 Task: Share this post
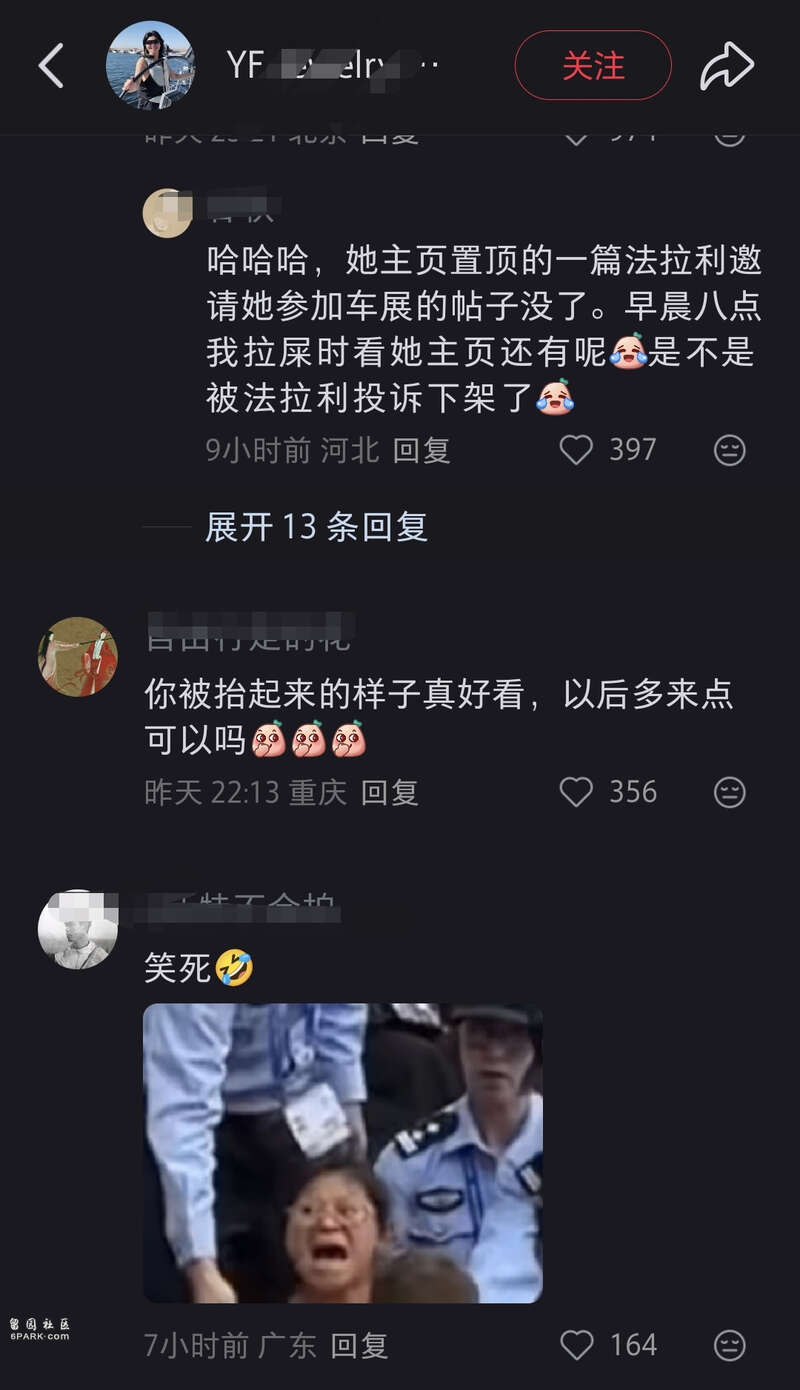727,66
